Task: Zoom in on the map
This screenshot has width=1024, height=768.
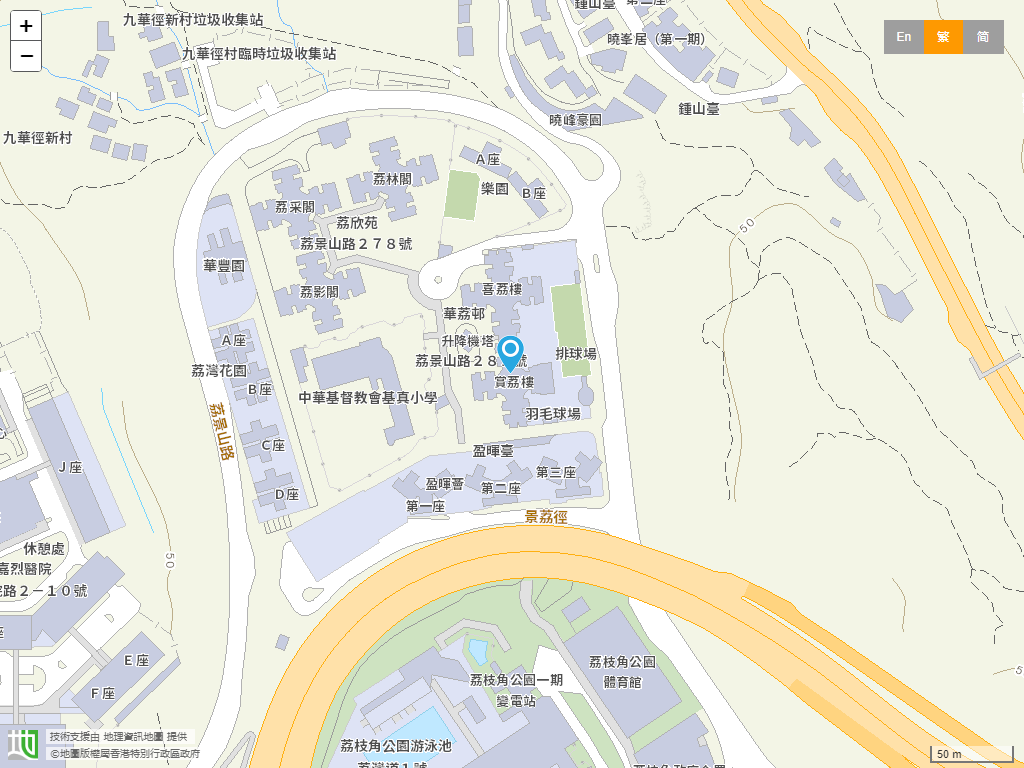Action: pos(26,27)
